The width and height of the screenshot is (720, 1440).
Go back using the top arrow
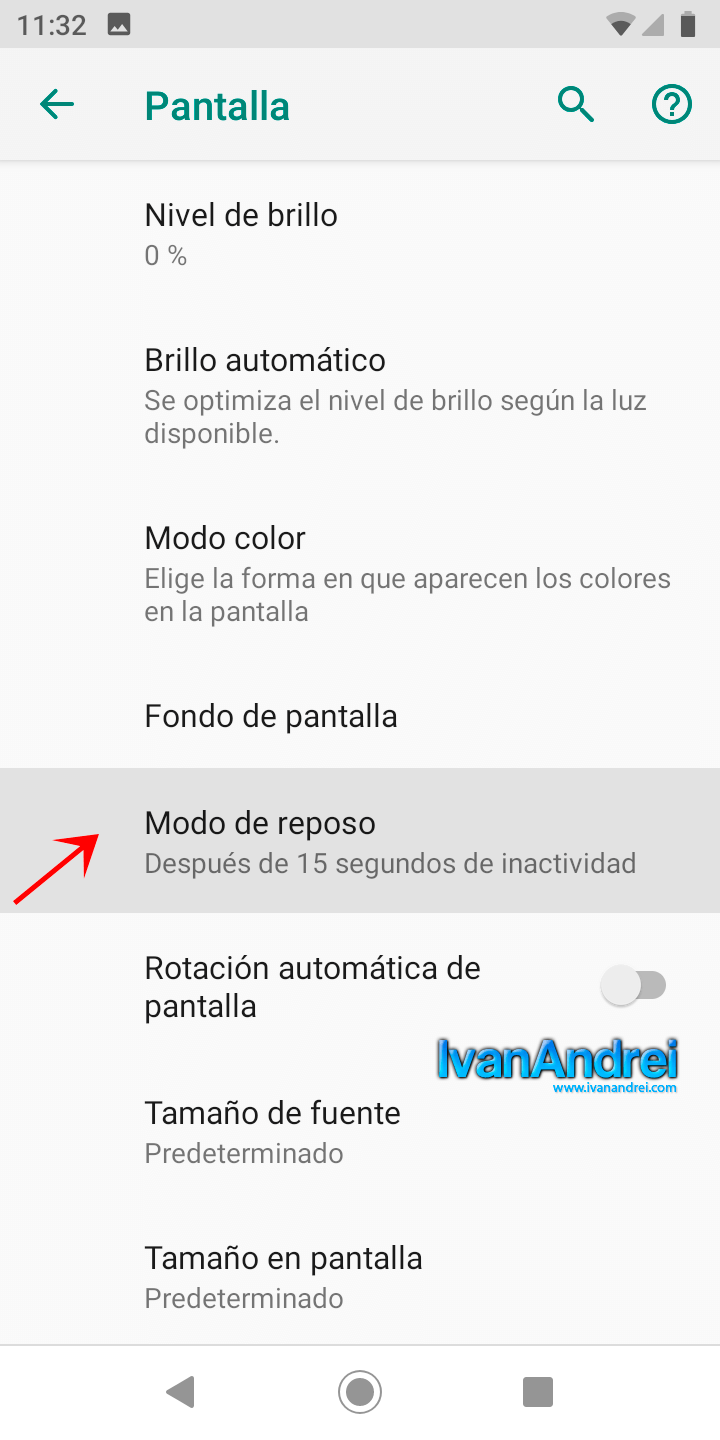[57, 104]
